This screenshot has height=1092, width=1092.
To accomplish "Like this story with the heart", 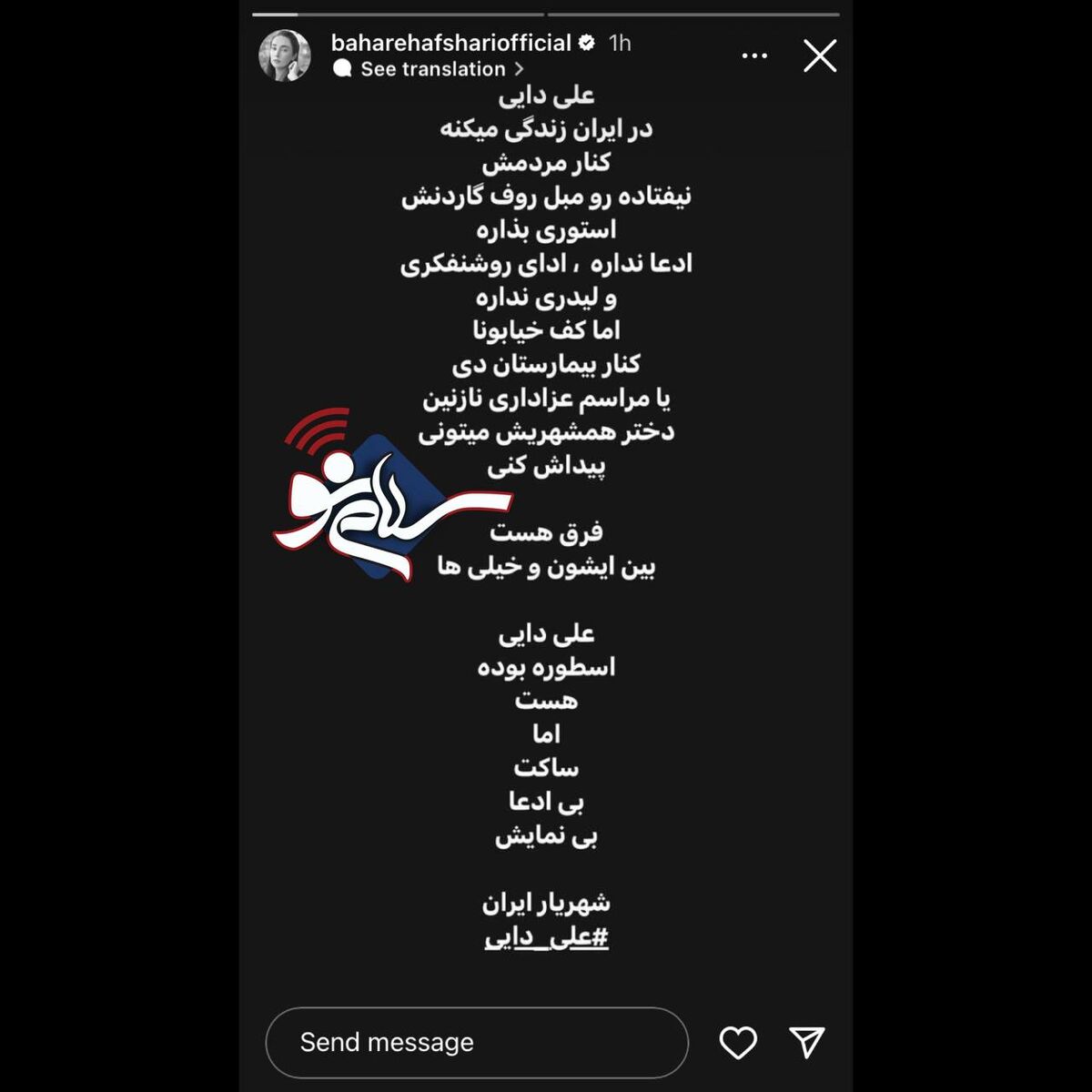I will pyautogui.click(x=737, y=1042).
